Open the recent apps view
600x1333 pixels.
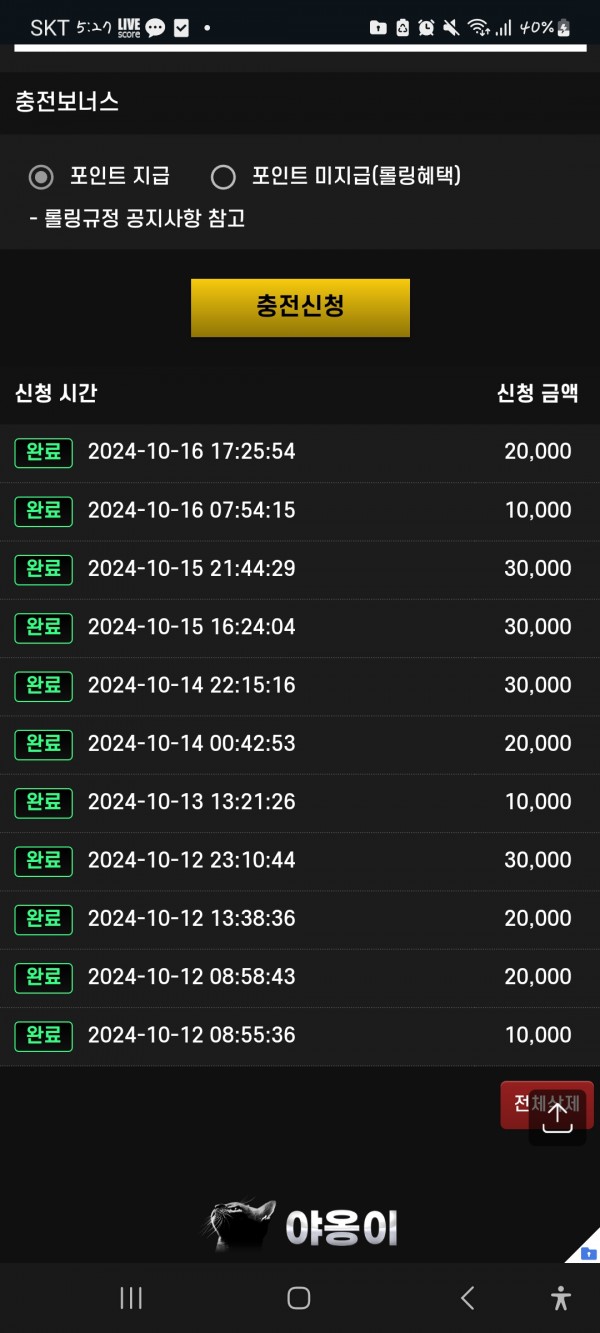coord(131,1297)
